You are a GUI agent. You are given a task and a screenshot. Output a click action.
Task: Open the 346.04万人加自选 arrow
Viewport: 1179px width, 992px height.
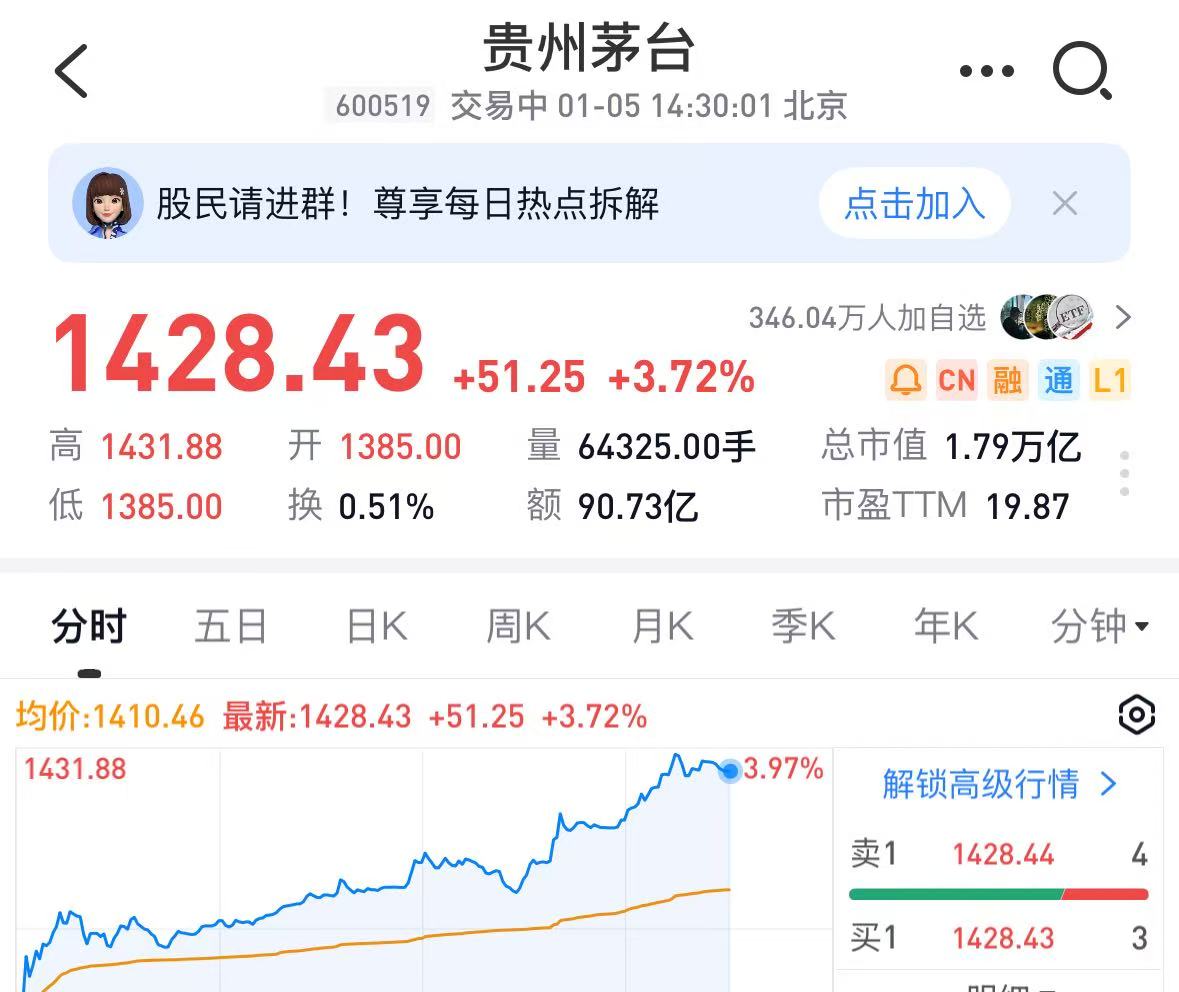(x=1123, y=318)
